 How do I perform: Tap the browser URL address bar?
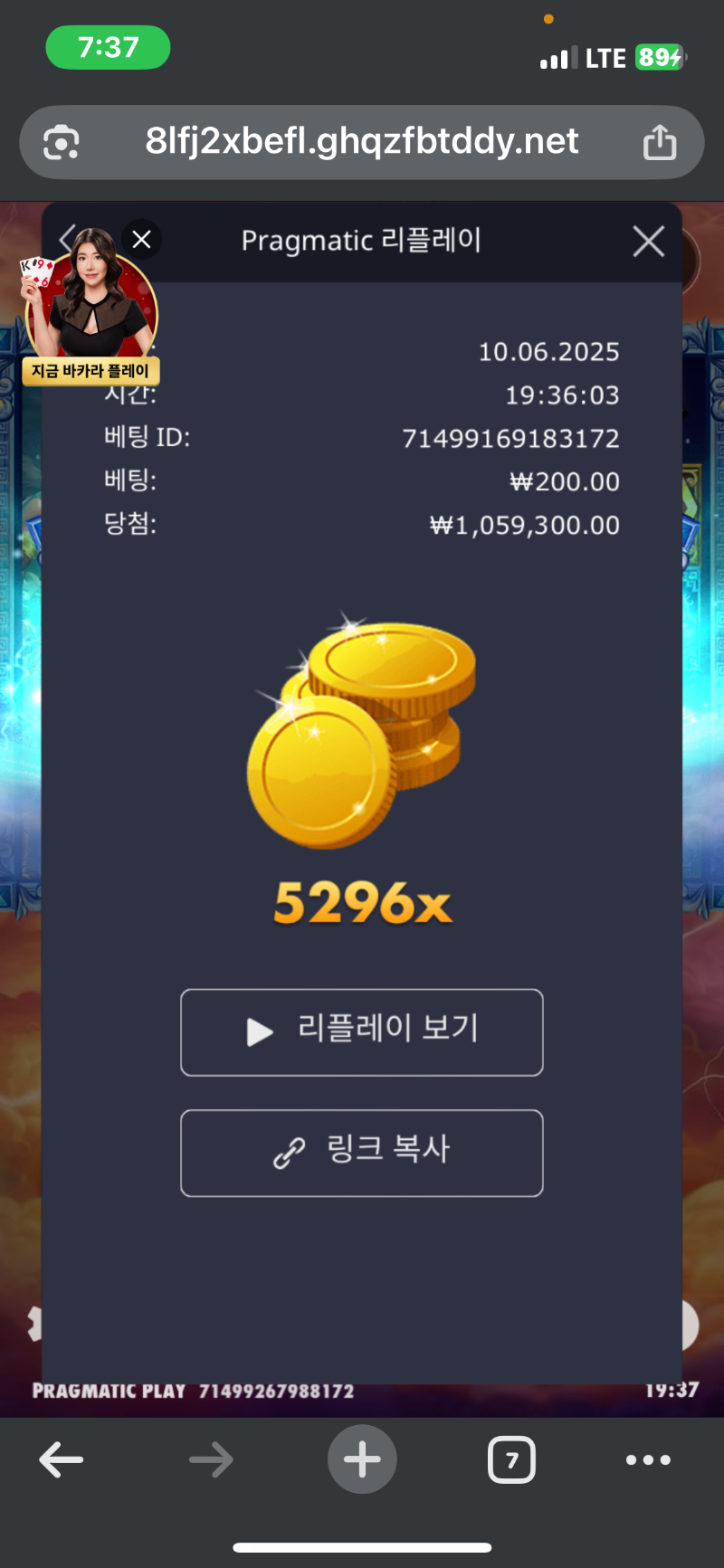coord(362,142)
